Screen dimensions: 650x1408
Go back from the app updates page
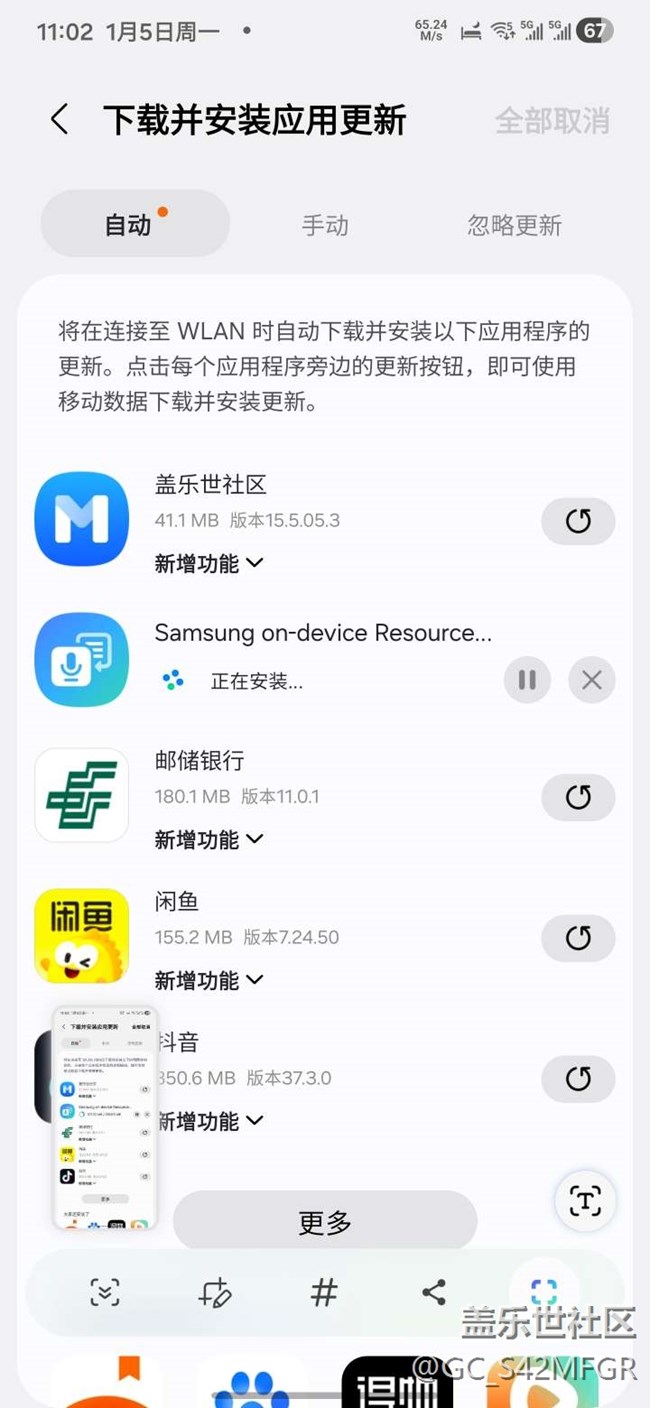(x=59, y=120)
